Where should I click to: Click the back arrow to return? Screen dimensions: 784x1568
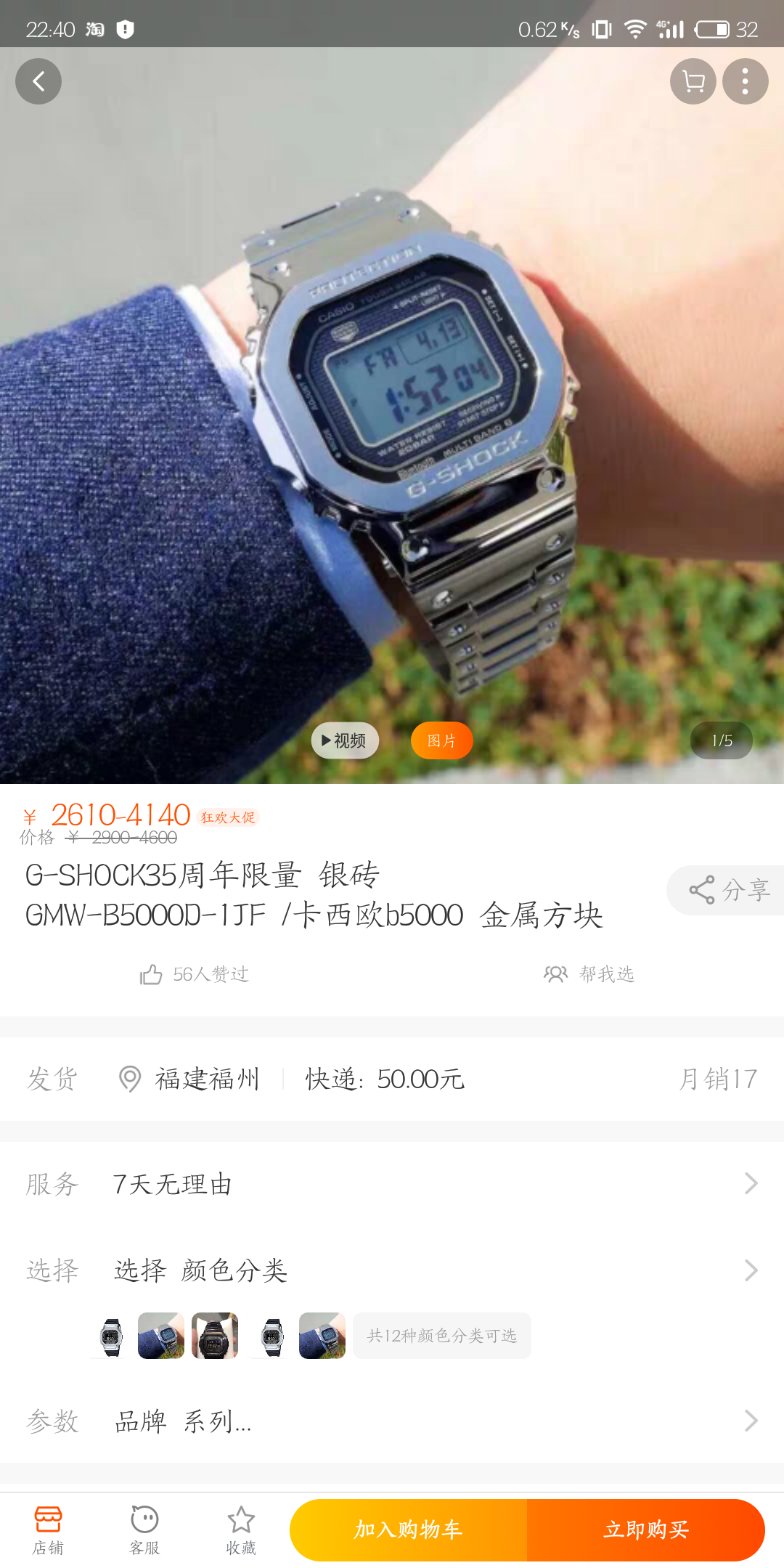tap(38, 81)
